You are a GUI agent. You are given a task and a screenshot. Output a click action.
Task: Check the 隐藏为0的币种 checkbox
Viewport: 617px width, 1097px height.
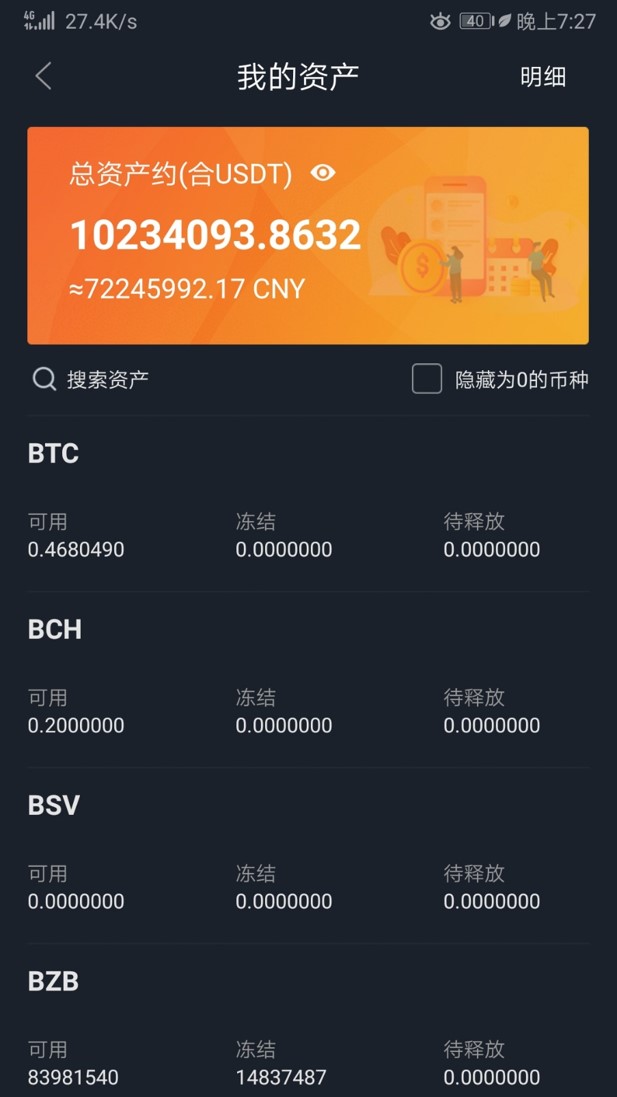click(427, 379)
